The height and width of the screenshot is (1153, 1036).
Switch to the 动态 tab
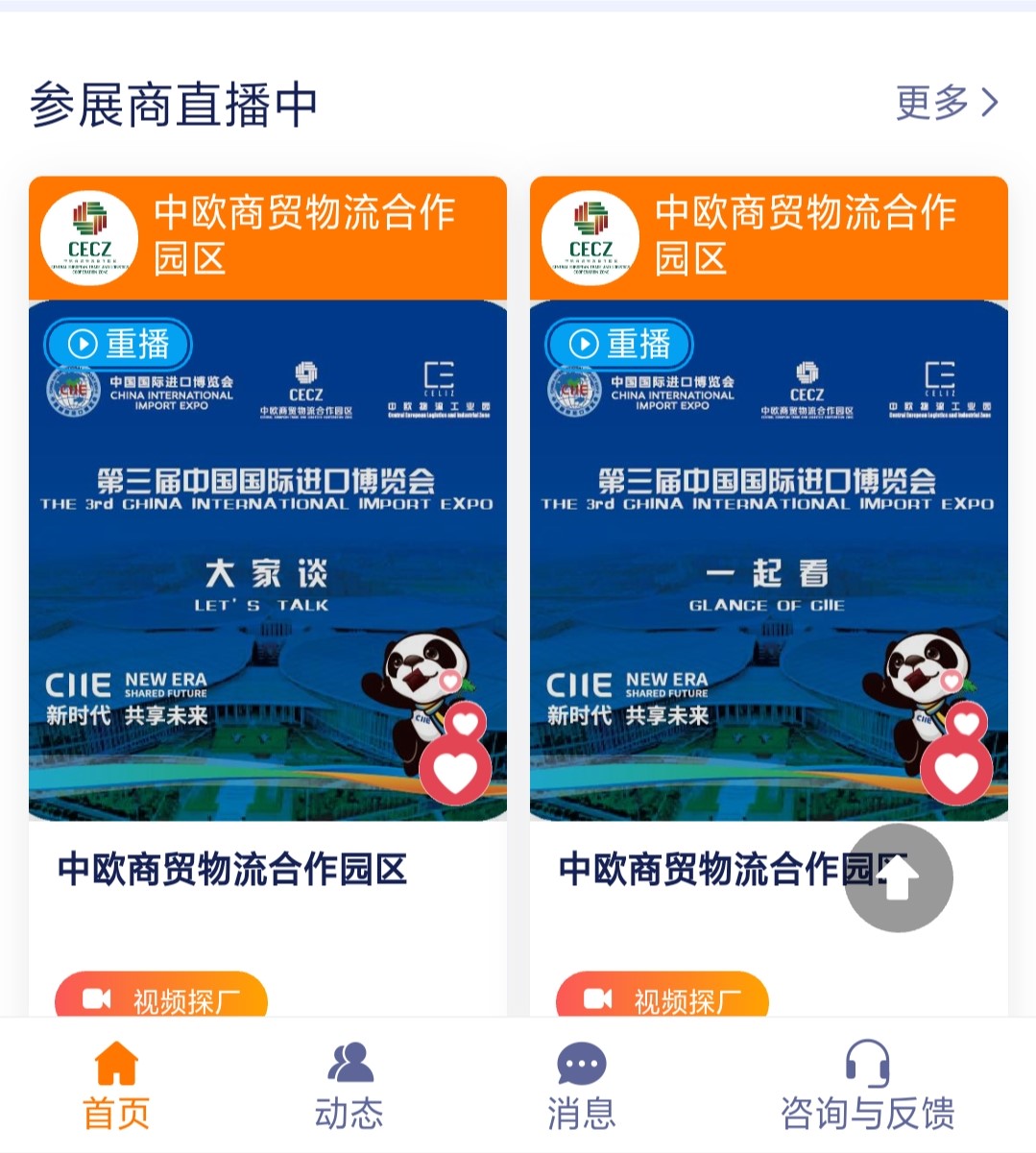click(349, 1087)
